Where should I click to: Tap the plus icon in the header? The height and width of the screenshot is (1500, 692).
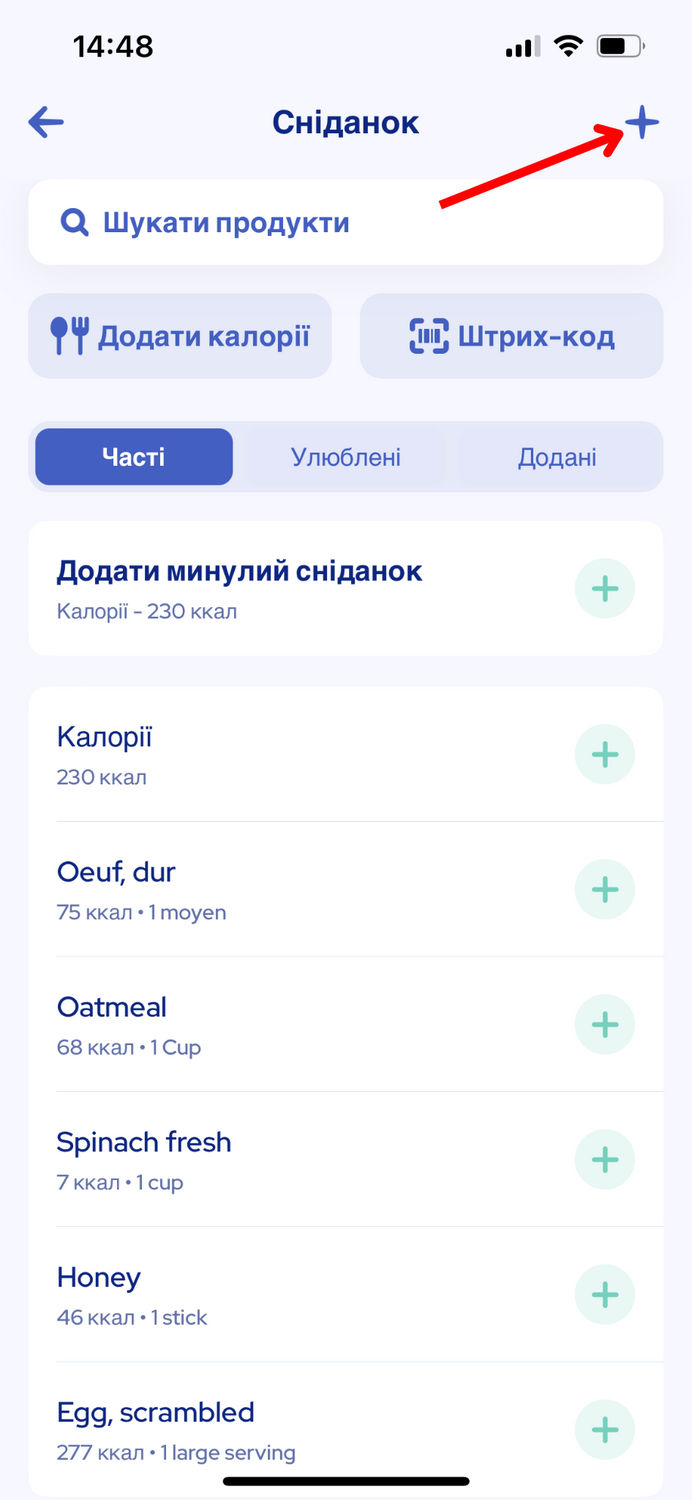coord(642,123)
